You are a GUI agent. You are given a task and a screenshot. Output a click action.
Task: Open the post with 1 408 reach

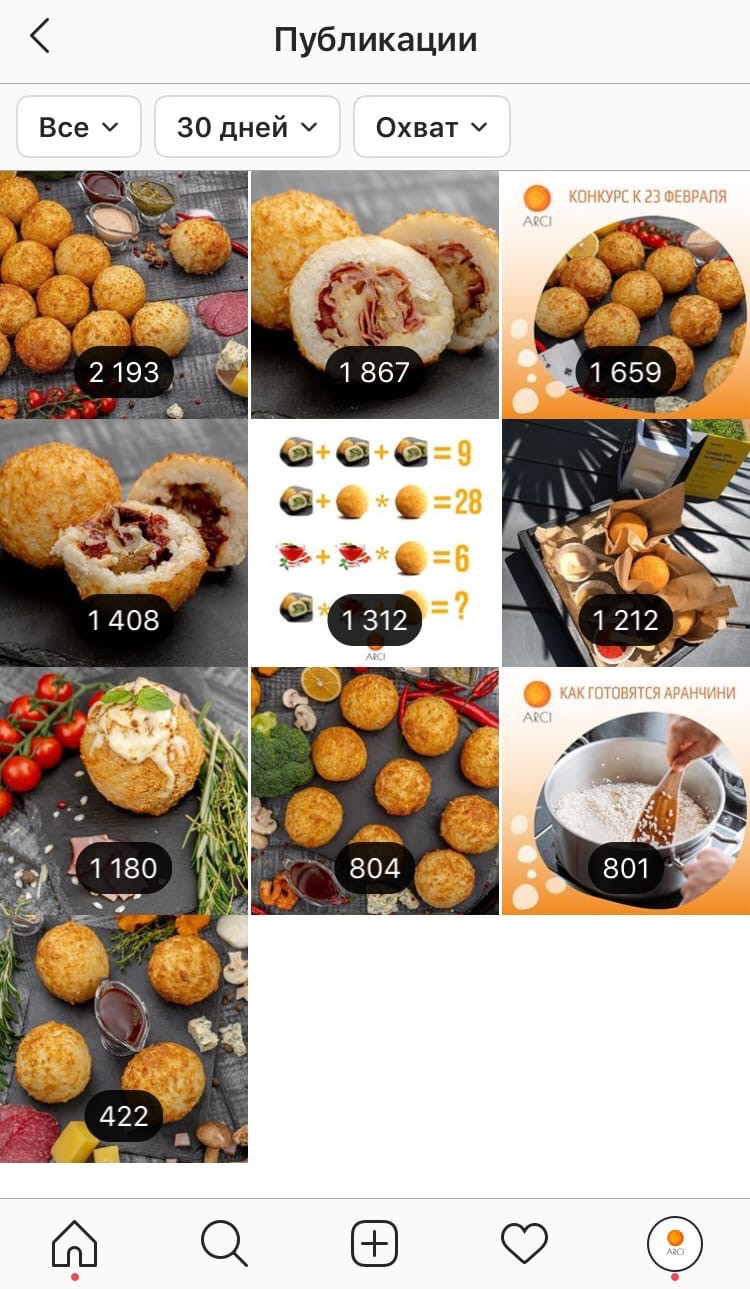coord(123,541)
